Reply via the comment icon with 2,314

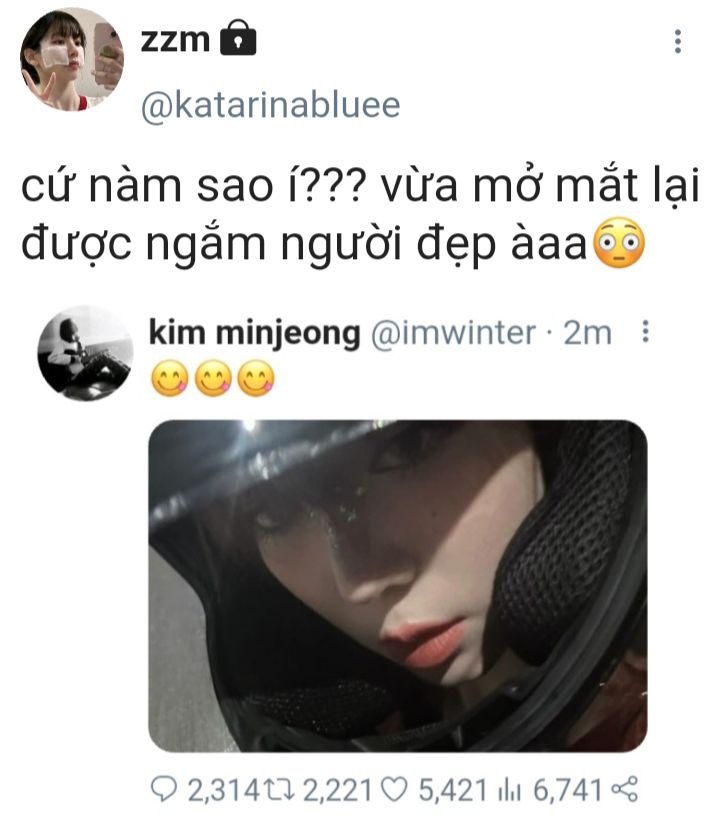coord(163,790)
